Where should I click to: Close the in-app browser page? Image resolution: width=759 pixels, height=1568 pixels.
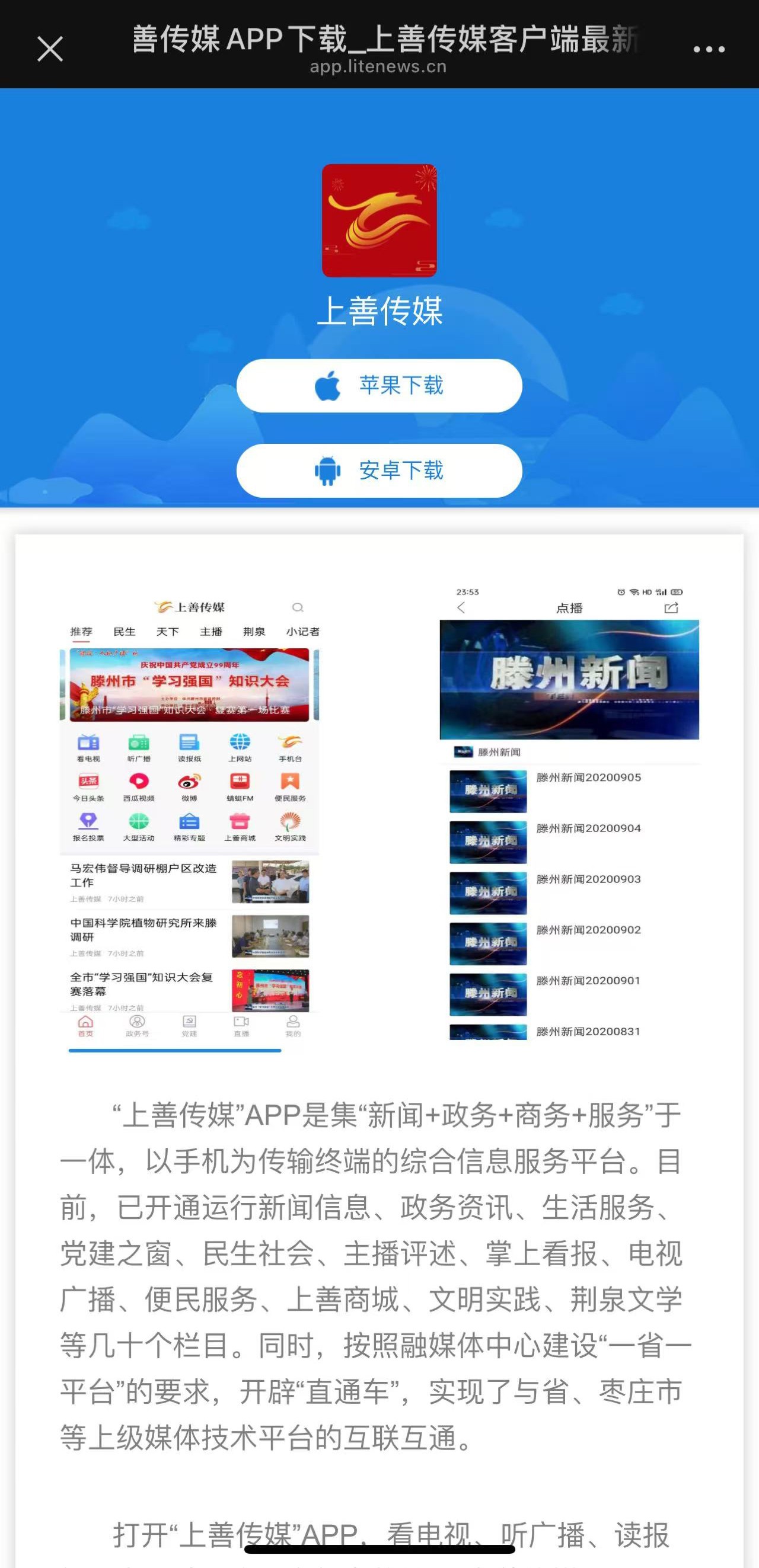pyautogui.click(x=50, y=49)
